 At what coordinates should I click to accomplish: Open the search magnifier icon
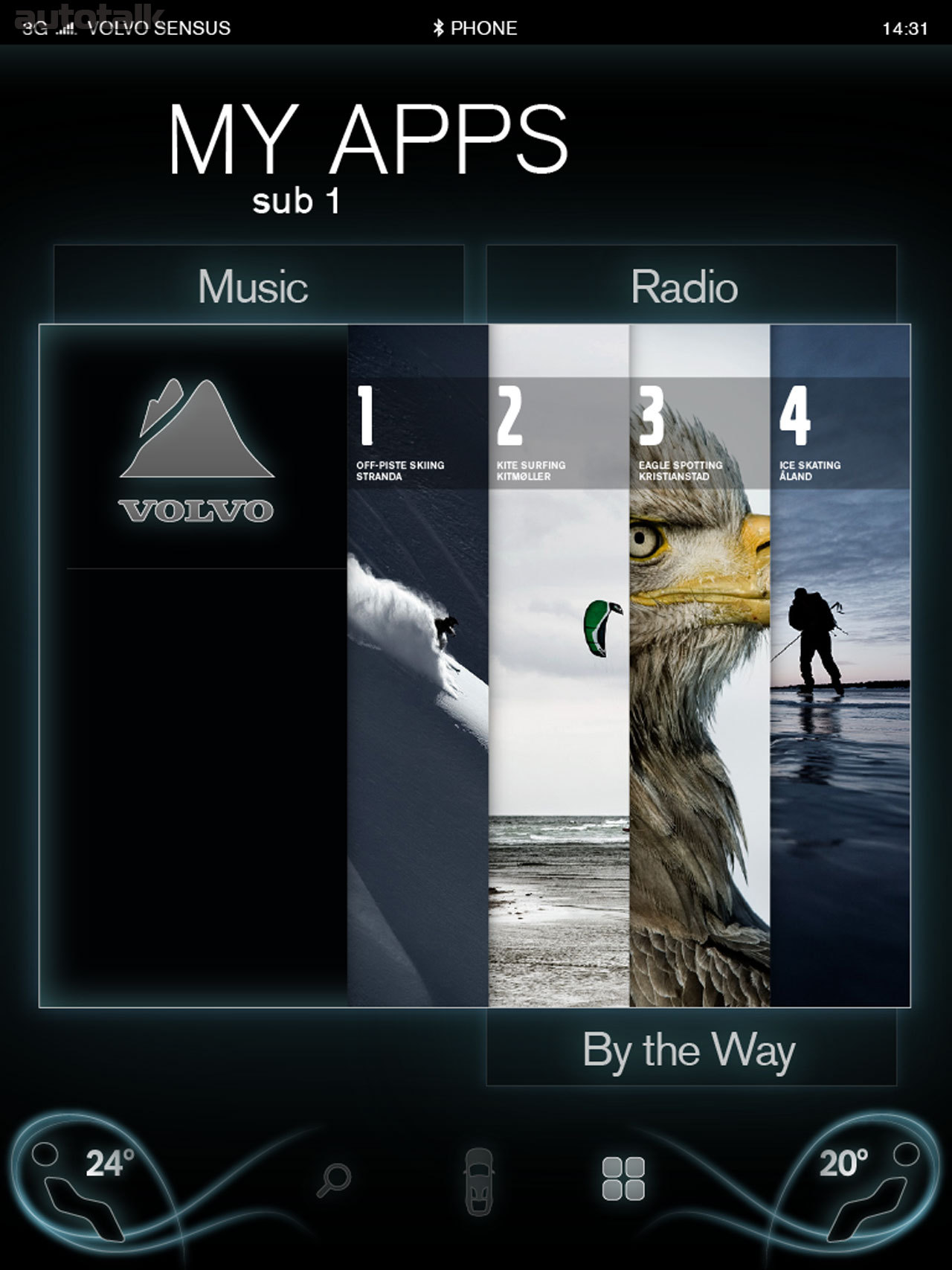(x=334, y=1180)
